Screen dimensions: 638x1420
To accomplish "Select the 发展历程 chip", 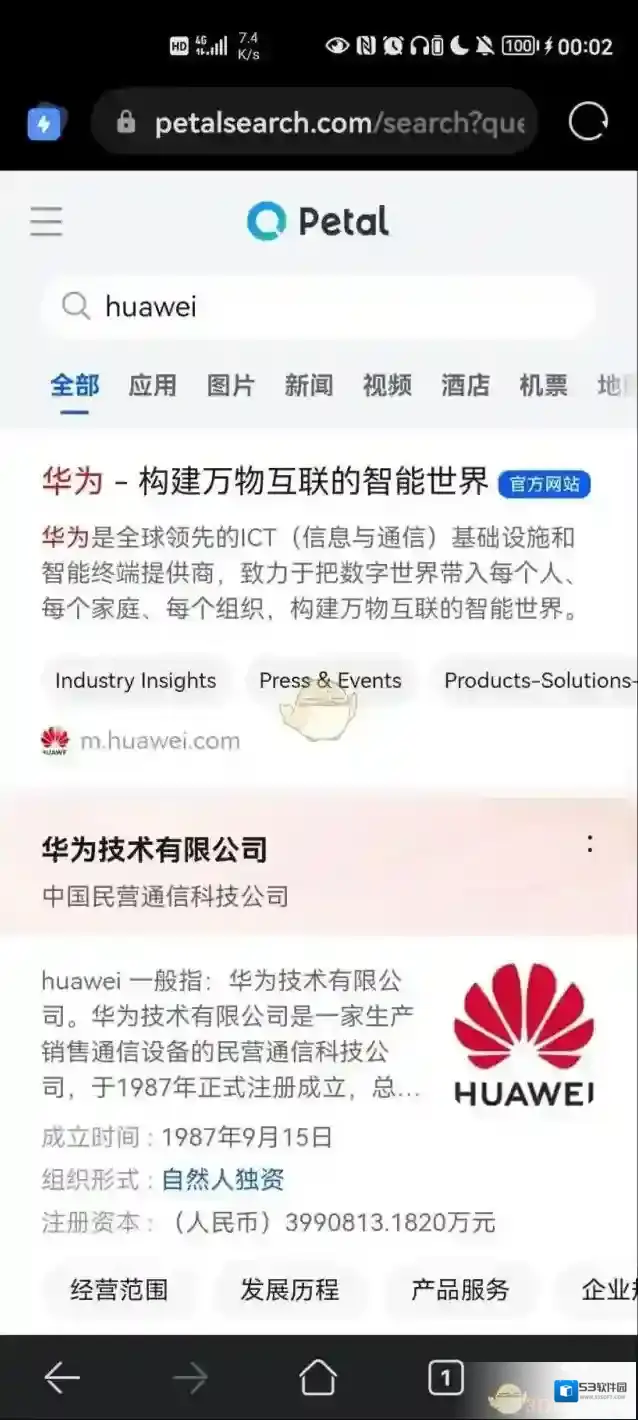I will (x=290, y=1290).
